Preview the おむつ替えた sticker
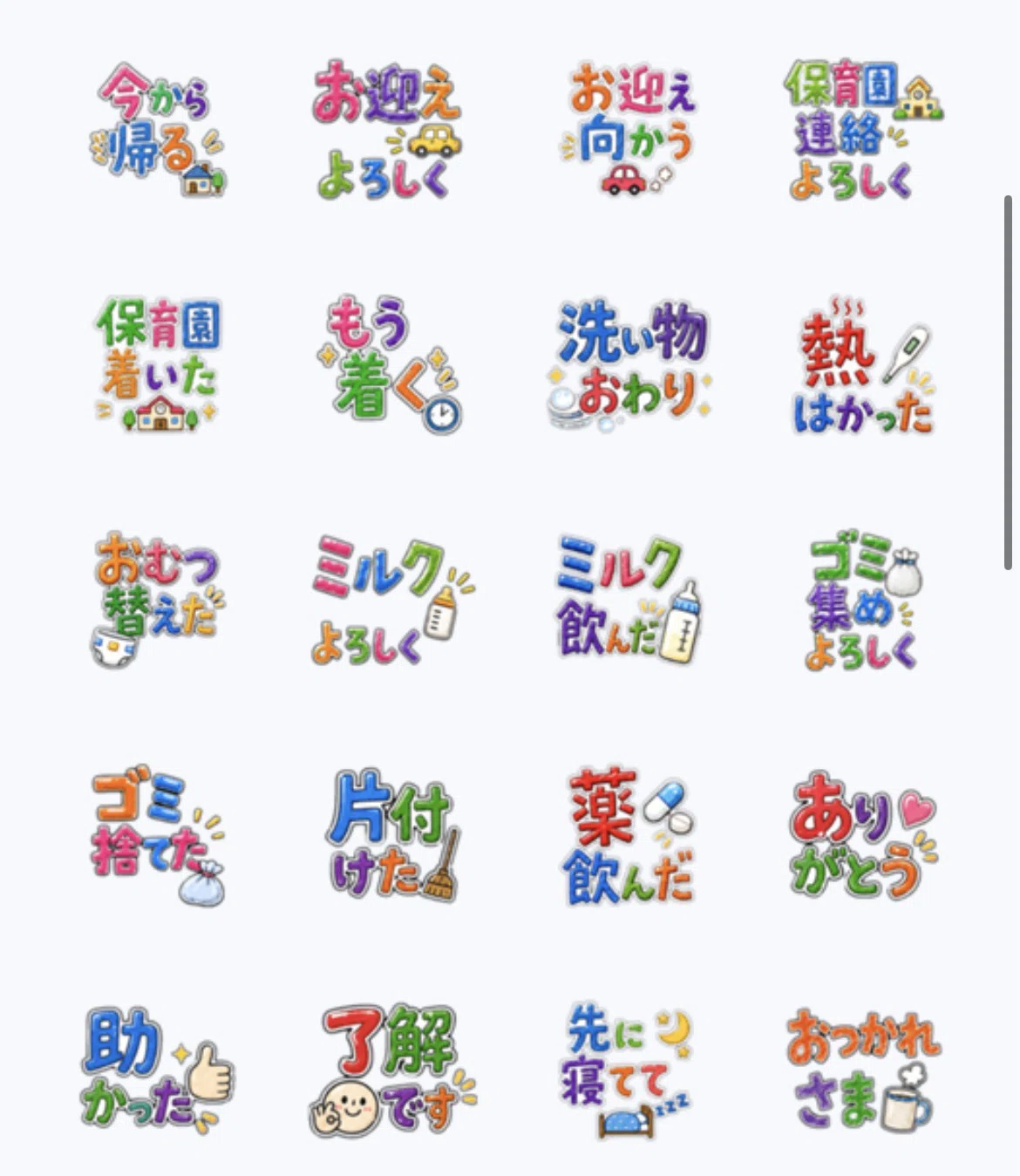1020x1176 pixels. click(x=157, y=600)
